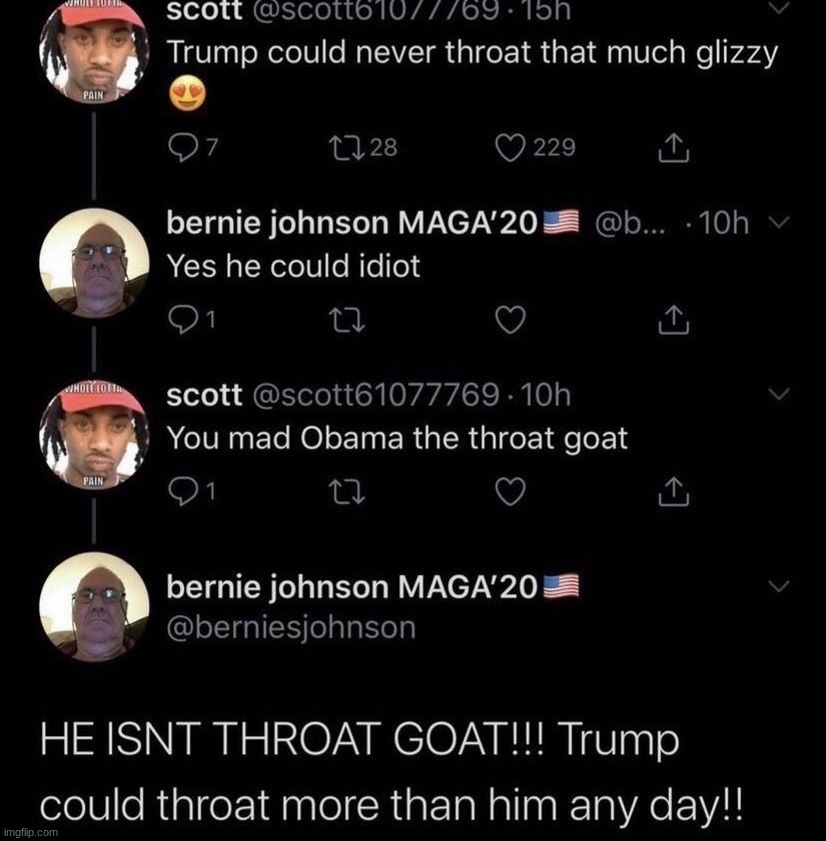Like 'You mad Obama the throat goat' tweet
This screenshot has width=826, height=841.
510,492
